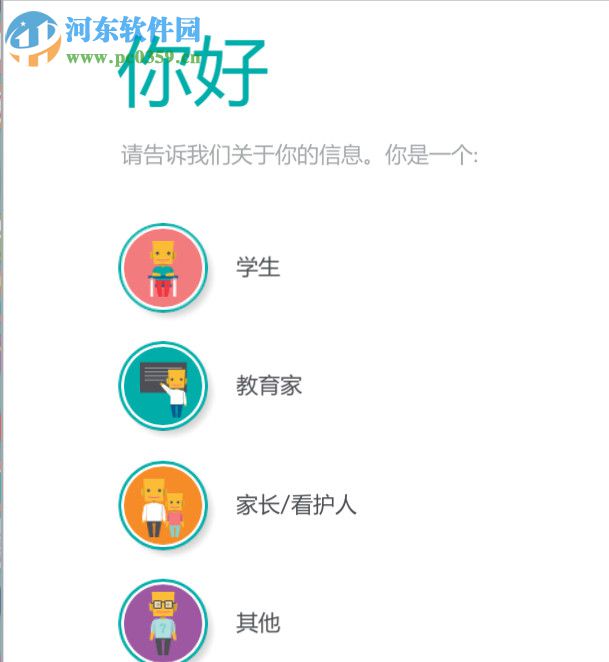Select the 学生 (student) option
The height and width of the screenshot is (662, 609).
coord(163,268)
